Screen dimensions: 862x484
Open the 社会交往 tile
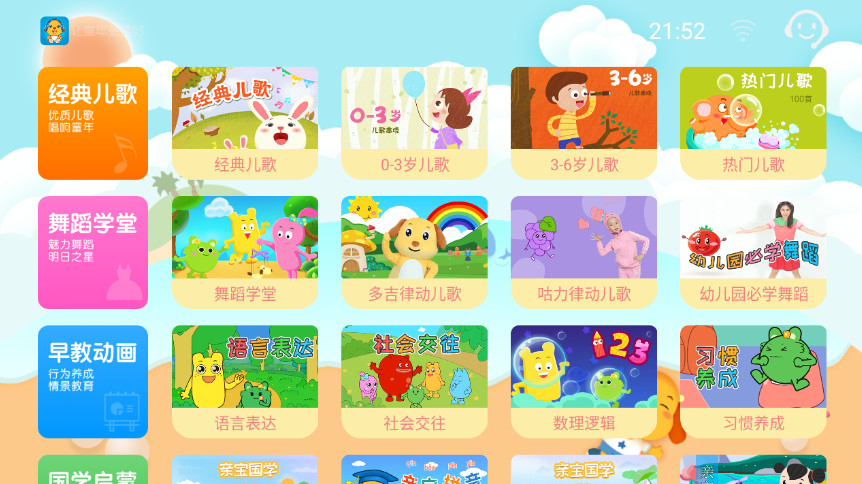pos(414,381)
